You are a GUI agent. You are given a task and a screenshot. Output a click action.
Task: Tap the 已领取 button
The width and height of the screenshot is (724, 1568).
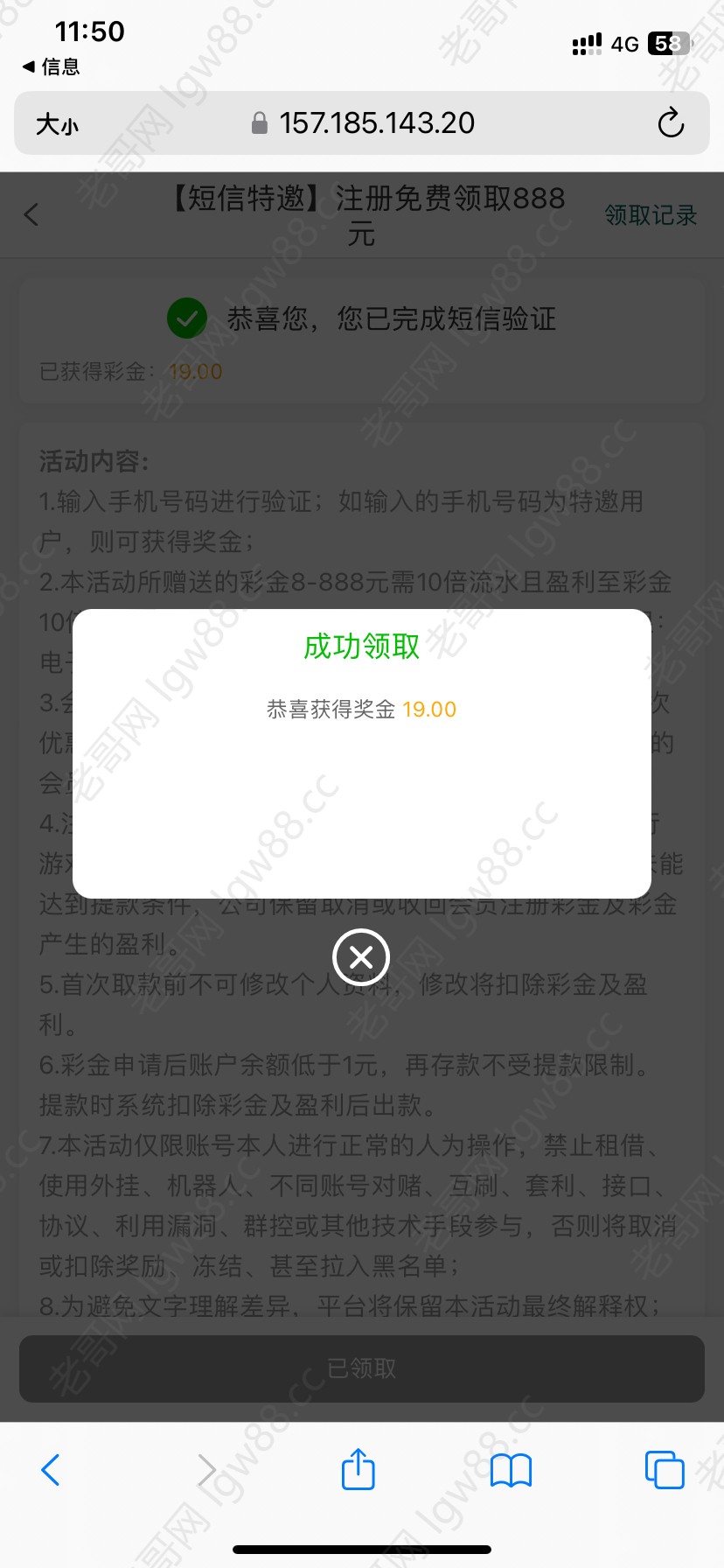click(361, 1368)
